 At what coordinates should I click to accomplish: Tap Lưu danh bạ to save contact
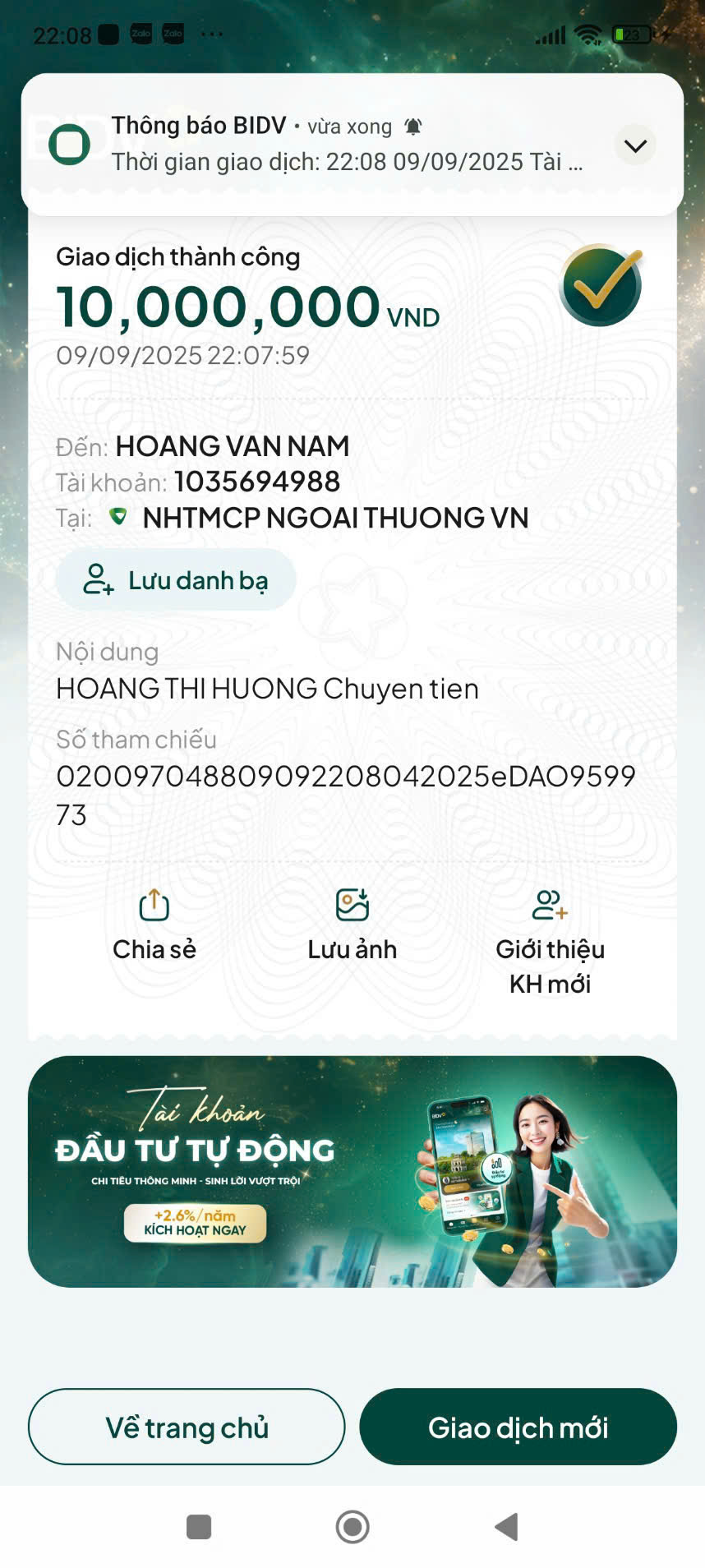point(176,580)
